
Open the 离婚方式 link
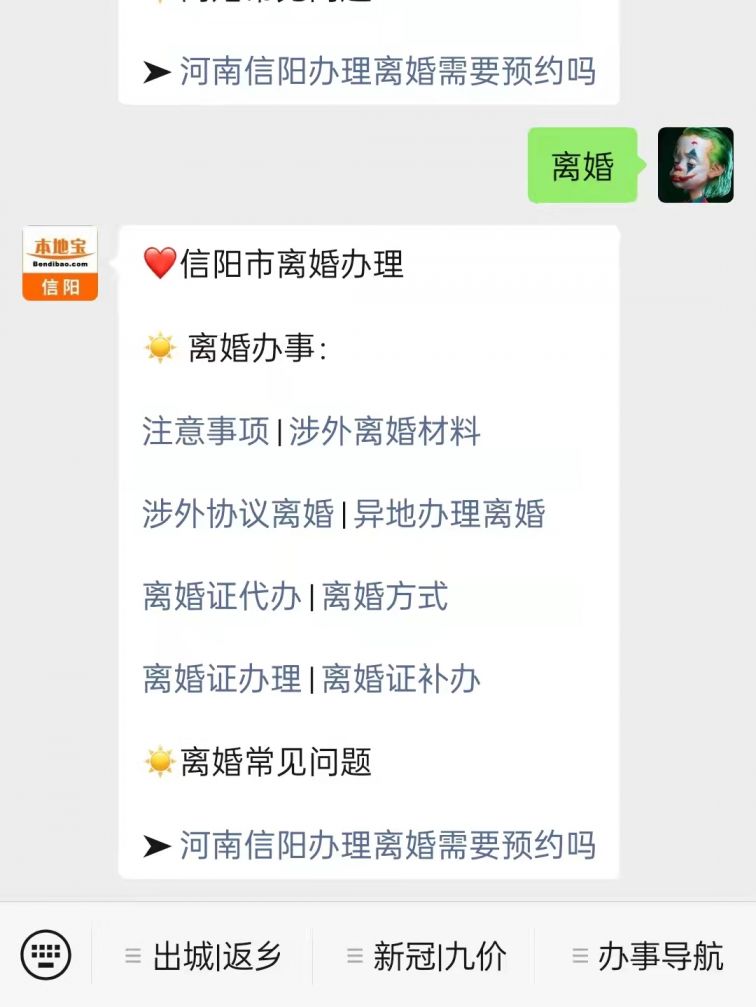[x=385, y=596]
